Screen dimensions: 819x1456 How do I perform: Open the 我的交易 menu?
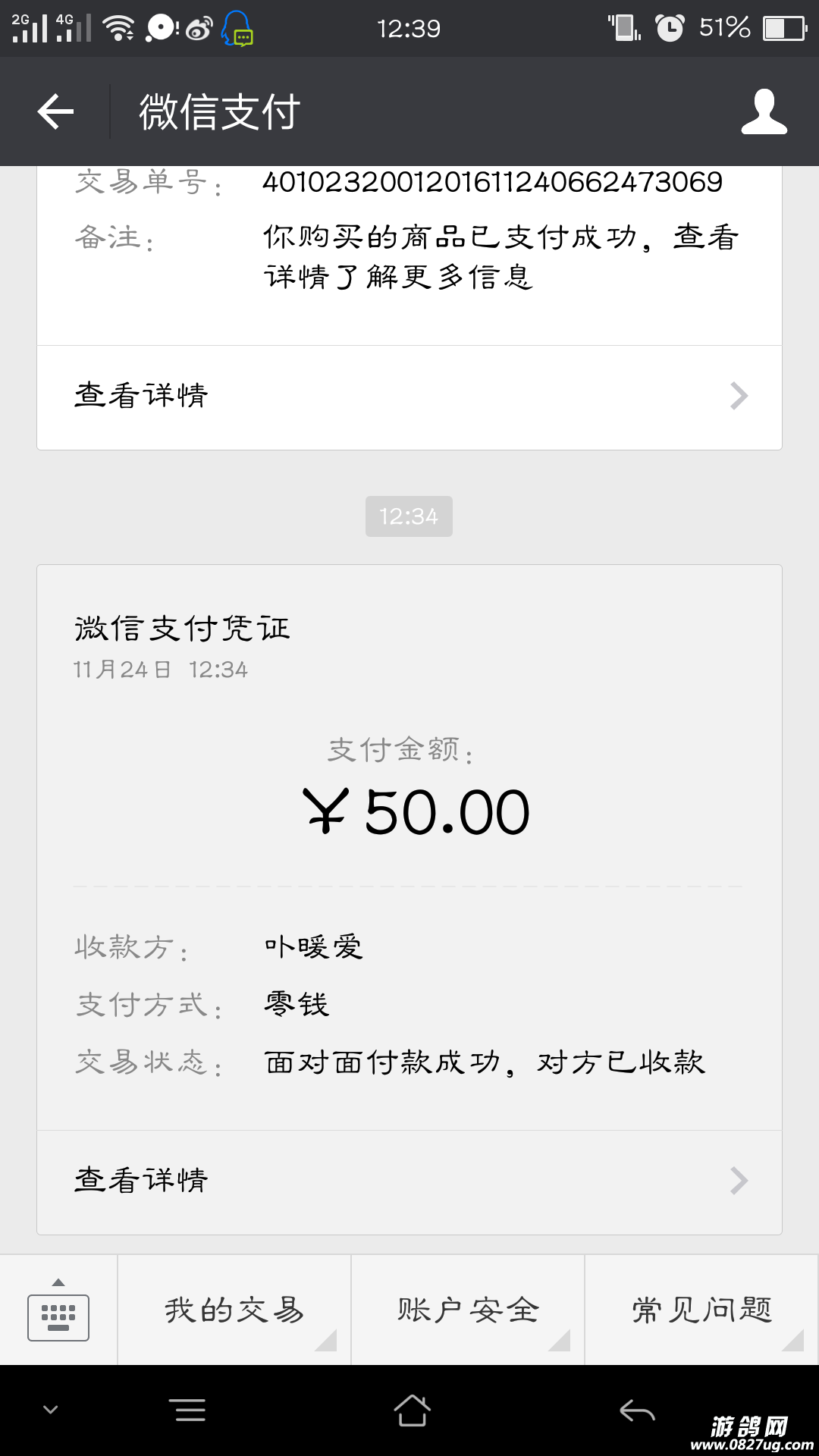coord(234,1310)
